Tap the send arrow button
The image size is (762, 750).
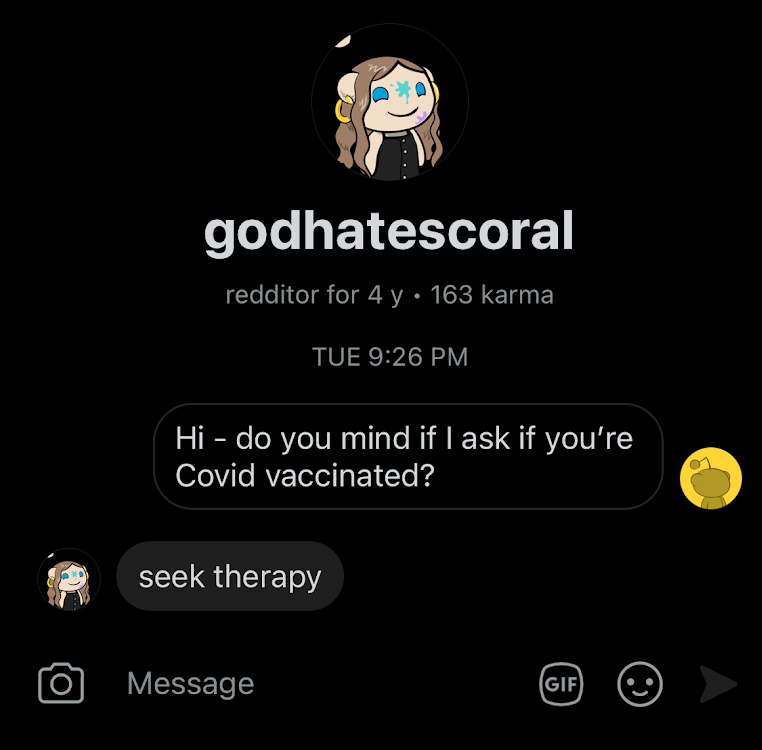(718, 684)
